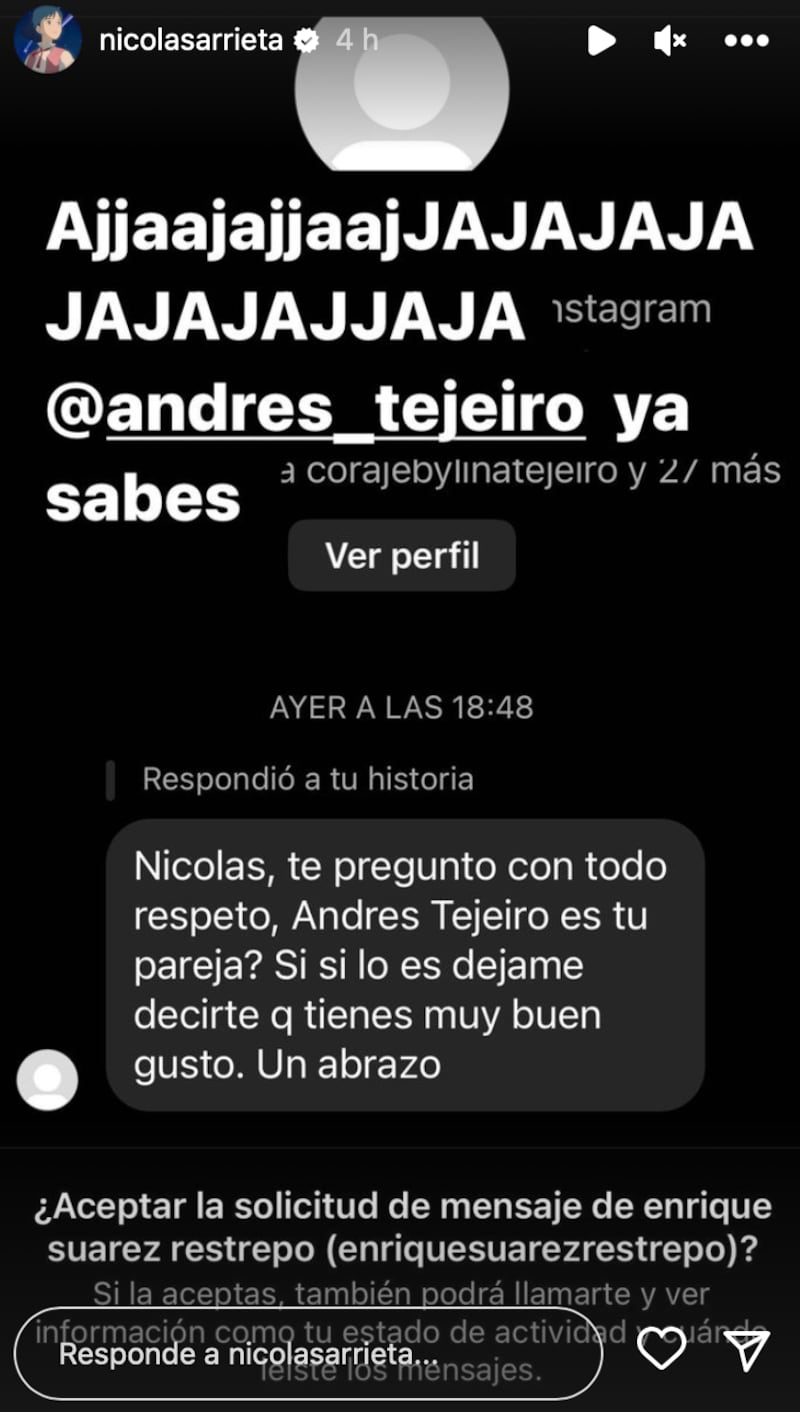Open the @andres_tejeiro mention

coord(315,412)
